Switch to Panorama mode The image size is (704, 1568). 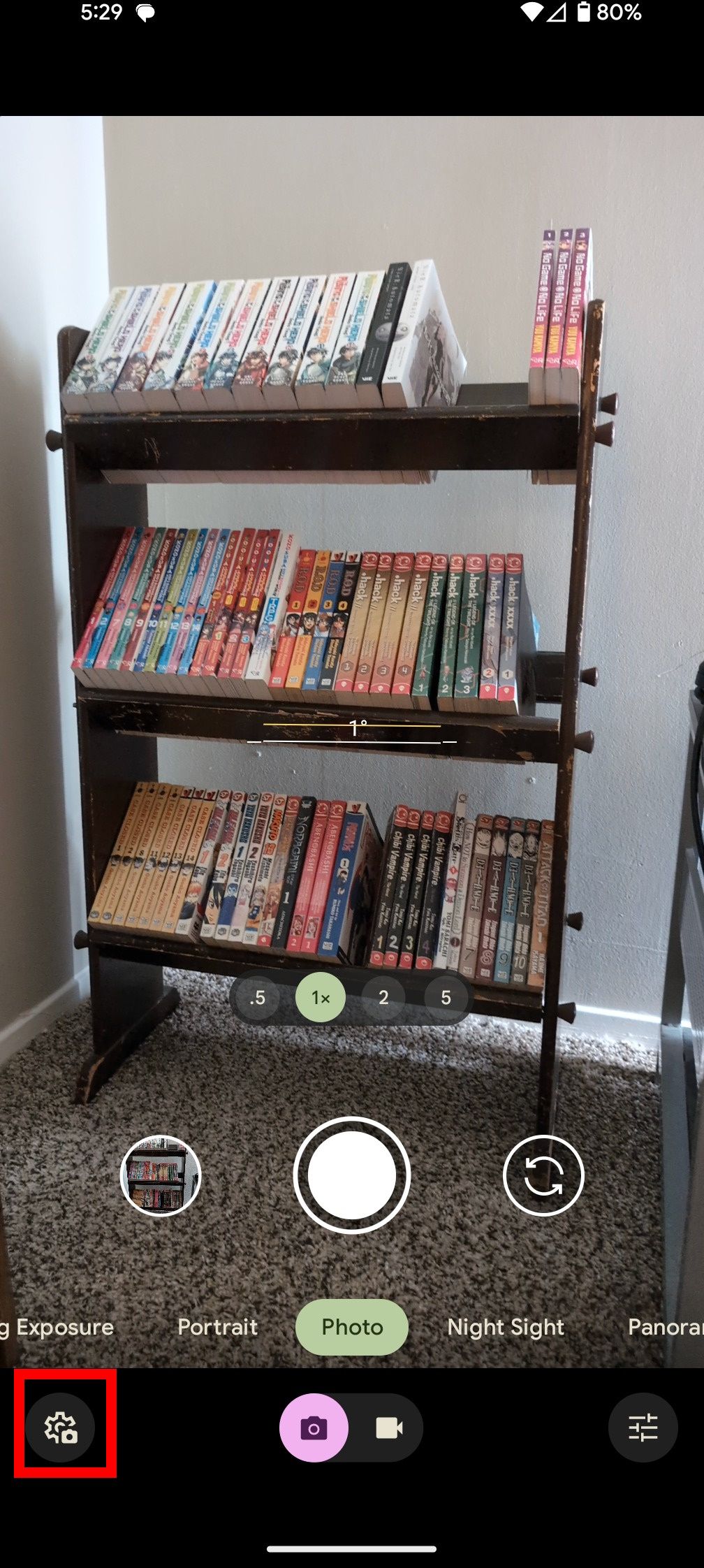pos(663,1326)
